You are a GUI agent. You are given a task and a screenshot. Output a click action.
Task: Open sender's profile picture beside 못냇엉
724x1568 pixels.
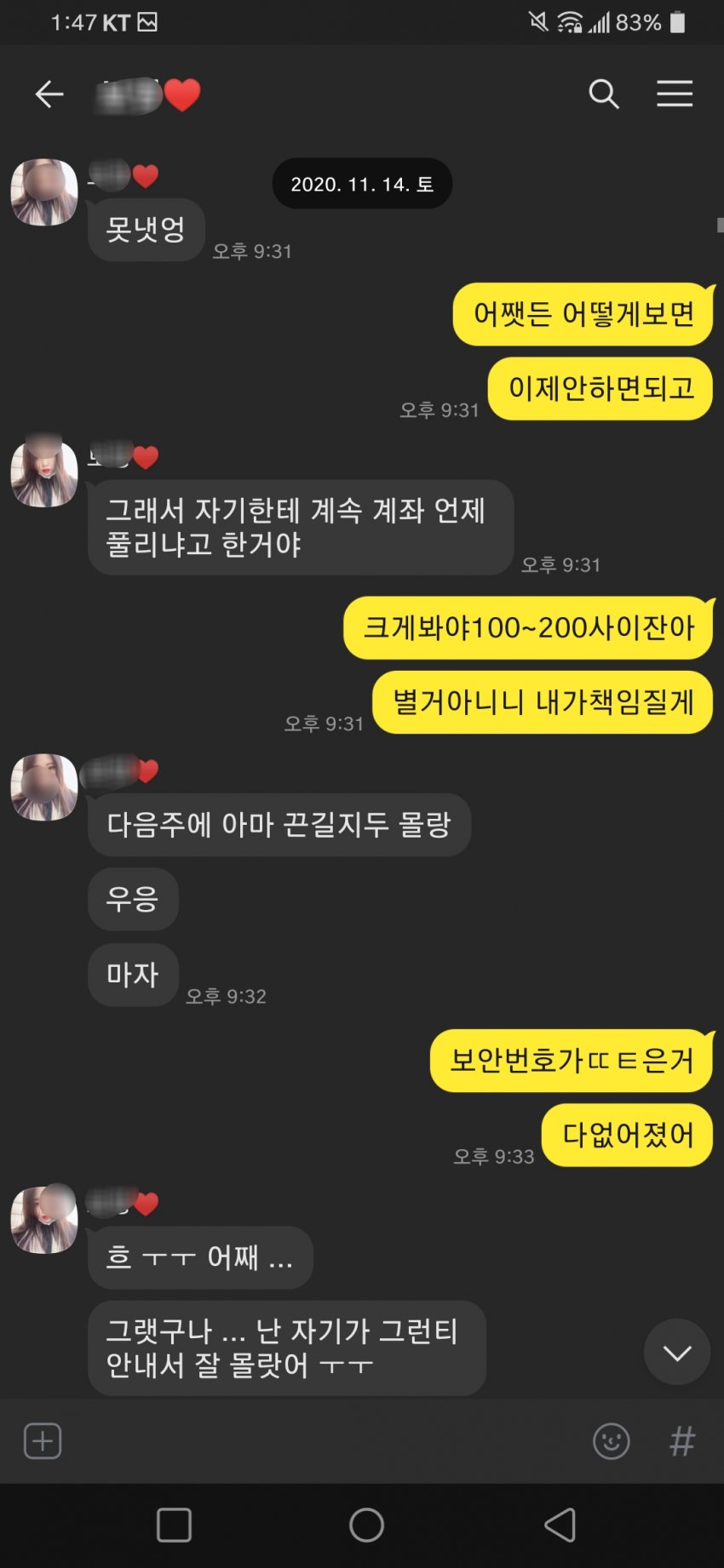coord(43,192)
